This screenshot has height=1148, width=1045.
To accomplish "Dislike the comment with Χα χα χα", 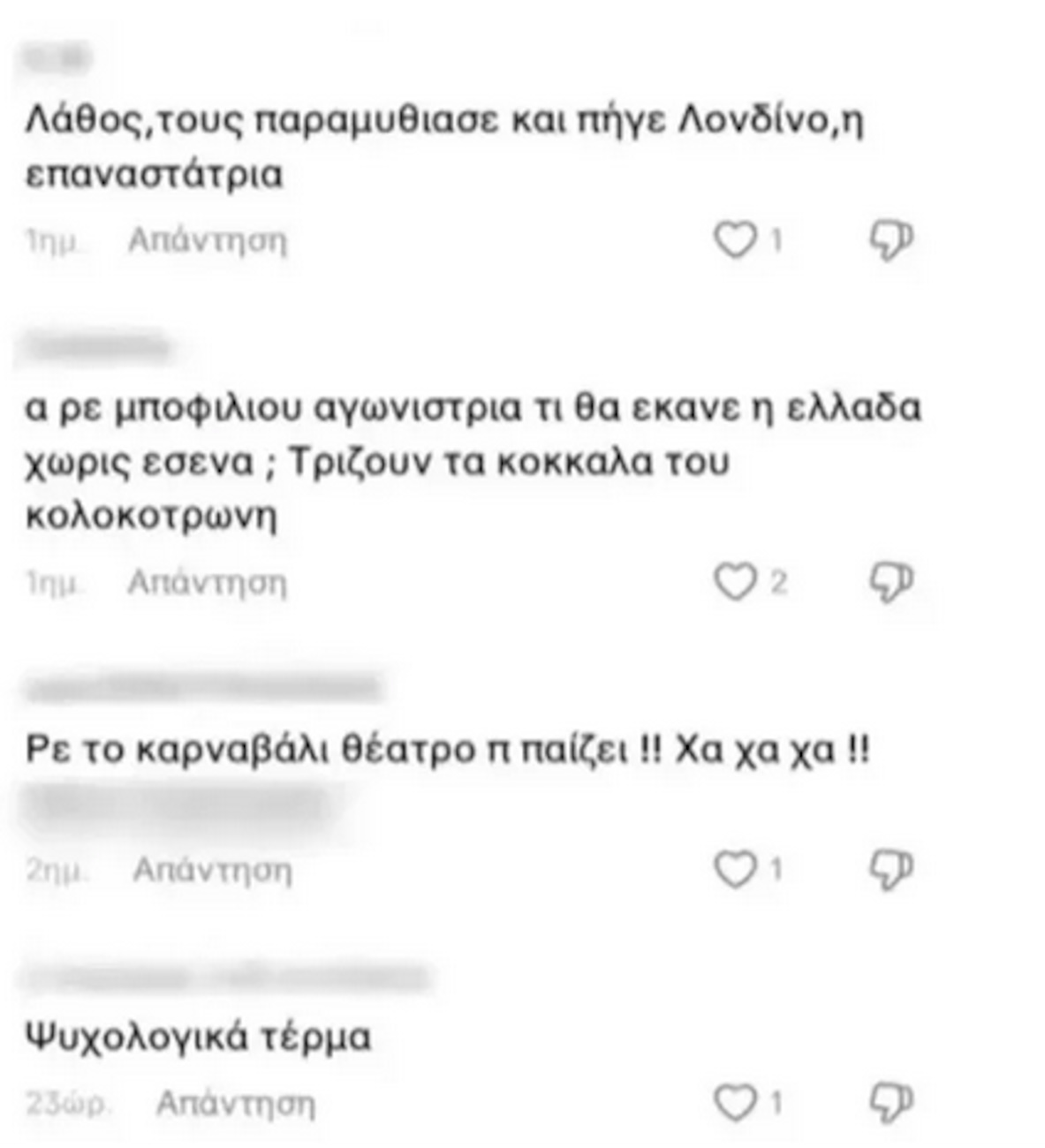I will pyautogui.click(x=890, y=871).
